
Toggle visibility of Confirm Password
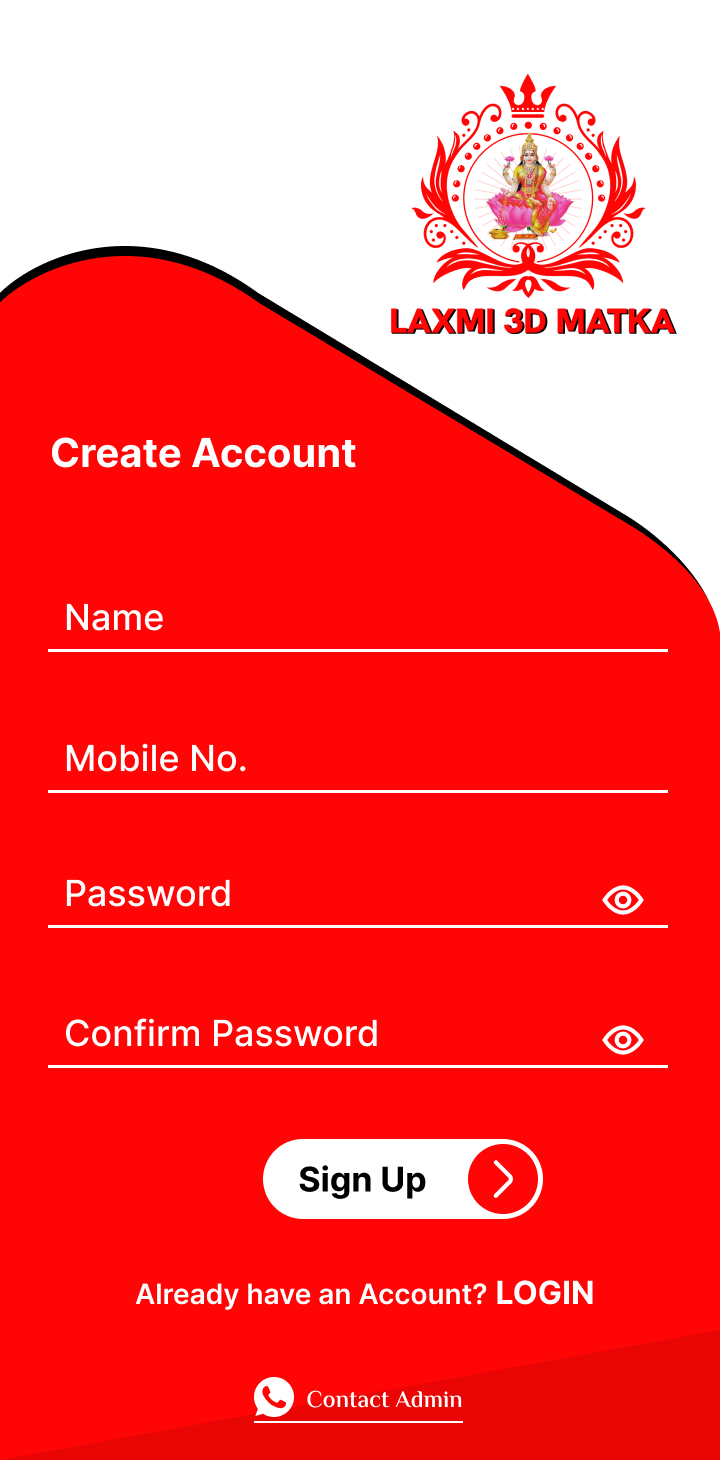tap(622, 1040)
